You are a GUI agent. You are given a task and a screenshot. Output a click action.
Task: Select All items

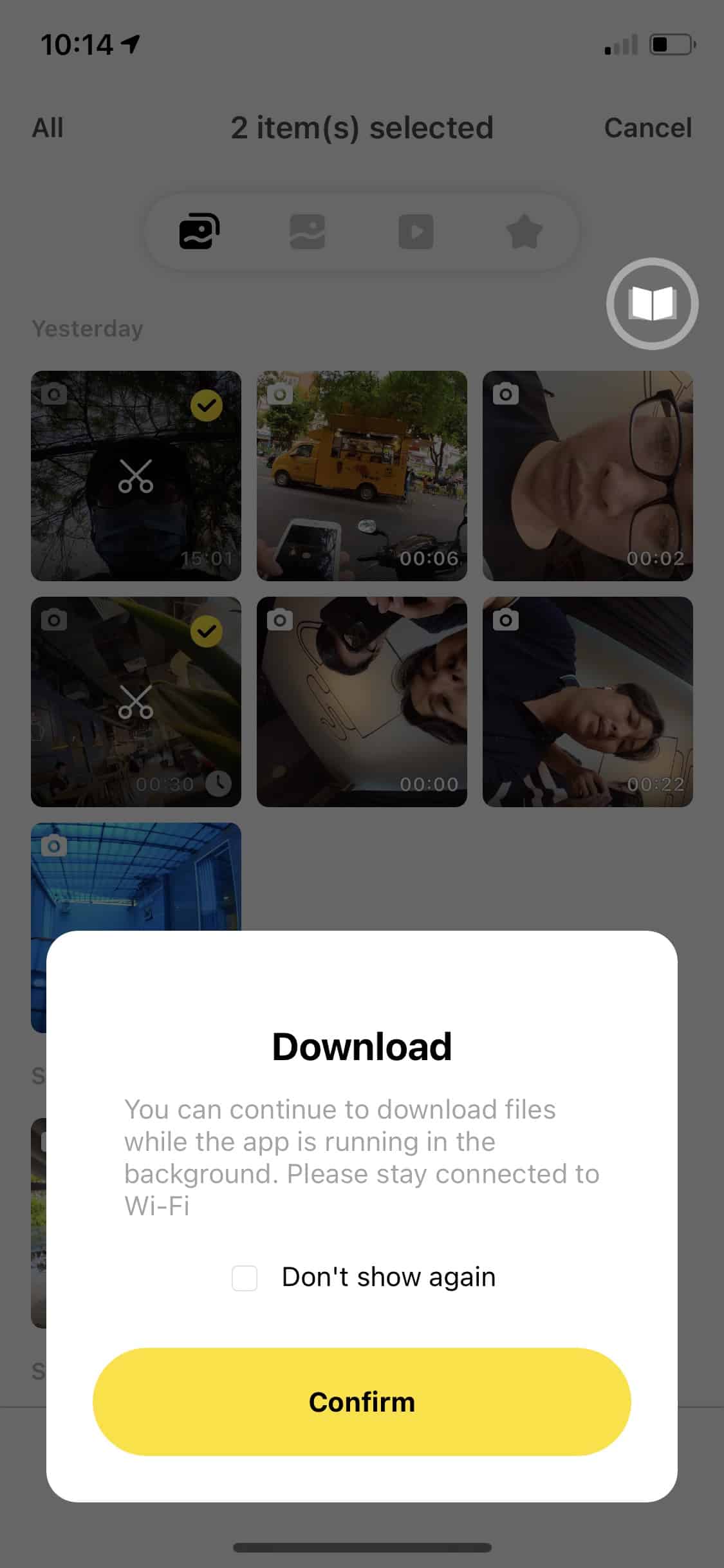click(48, 127)
